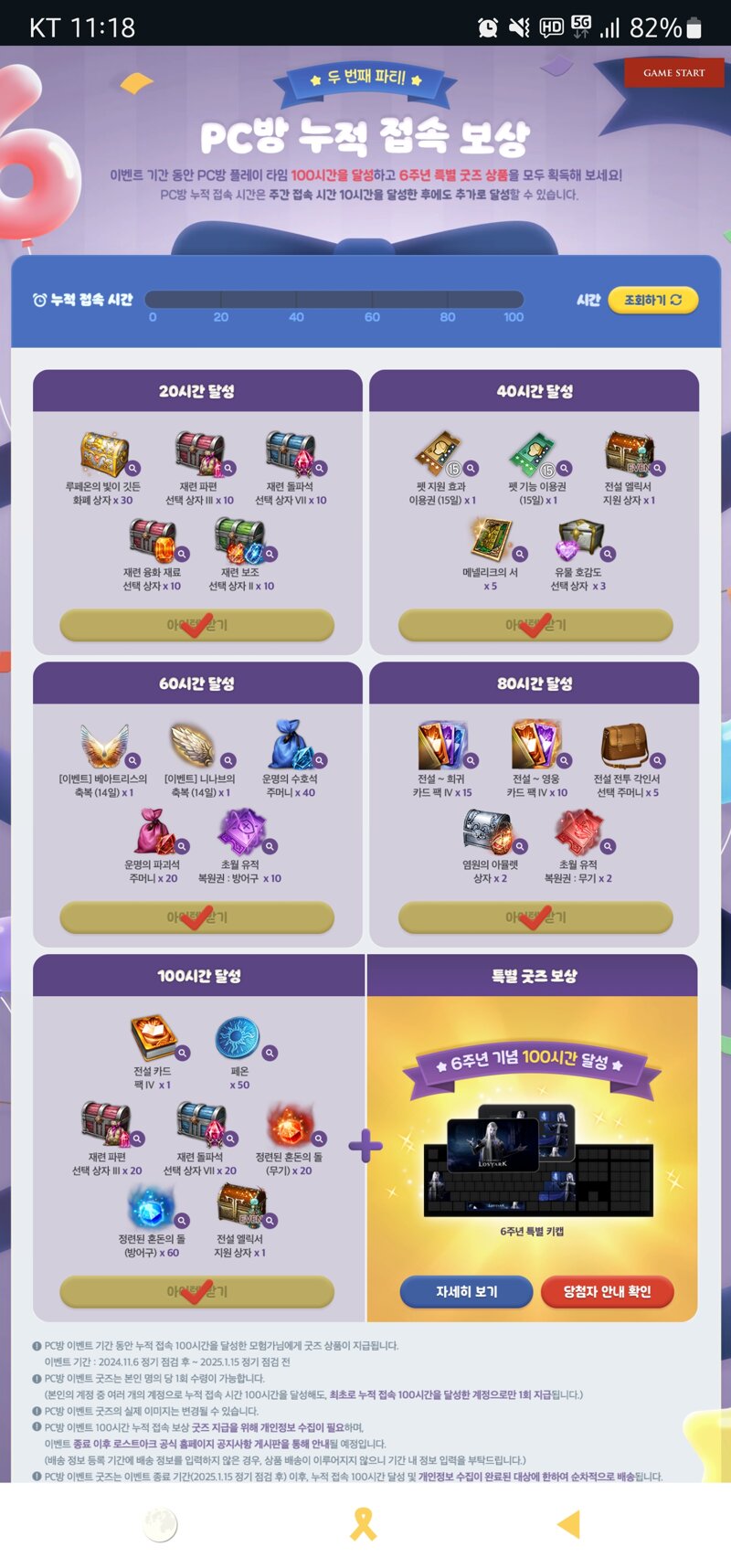Magnify the 메넬리크의 서 item
Screen dimensions: 731x1568
pos(520,554)
